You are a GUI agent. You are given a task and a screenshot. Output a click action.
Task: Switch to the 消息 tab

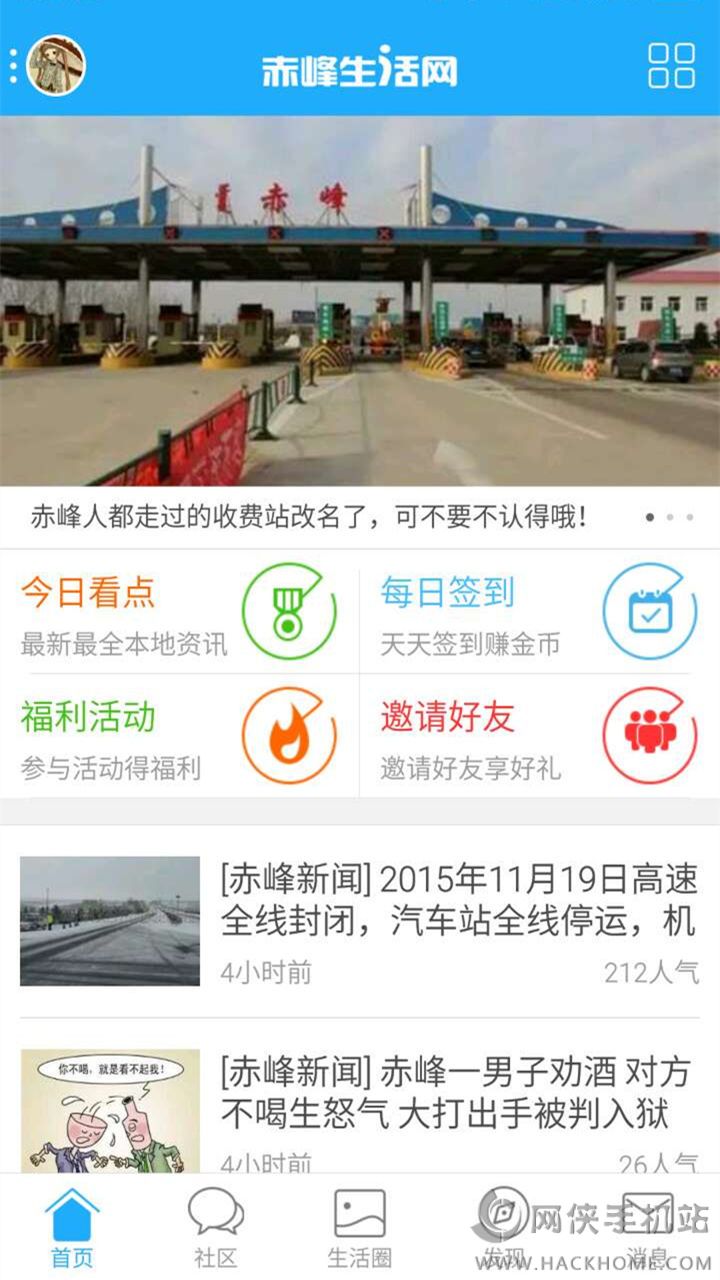(x=648, y=1228)
